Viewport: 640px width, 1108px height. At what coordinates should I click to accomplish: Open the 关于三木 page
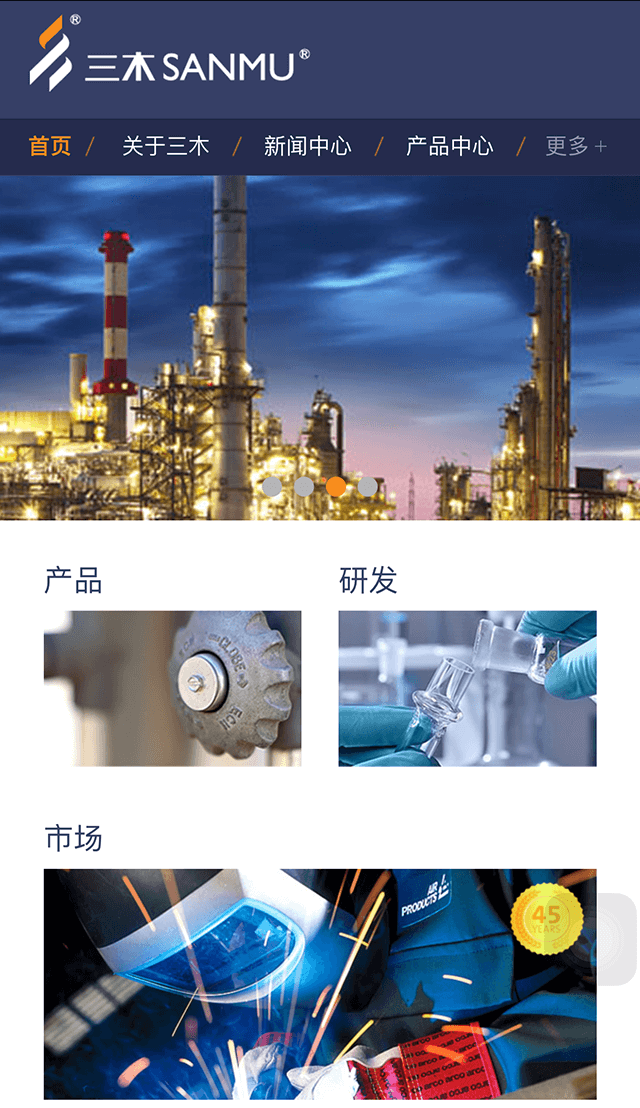point(165,146)
